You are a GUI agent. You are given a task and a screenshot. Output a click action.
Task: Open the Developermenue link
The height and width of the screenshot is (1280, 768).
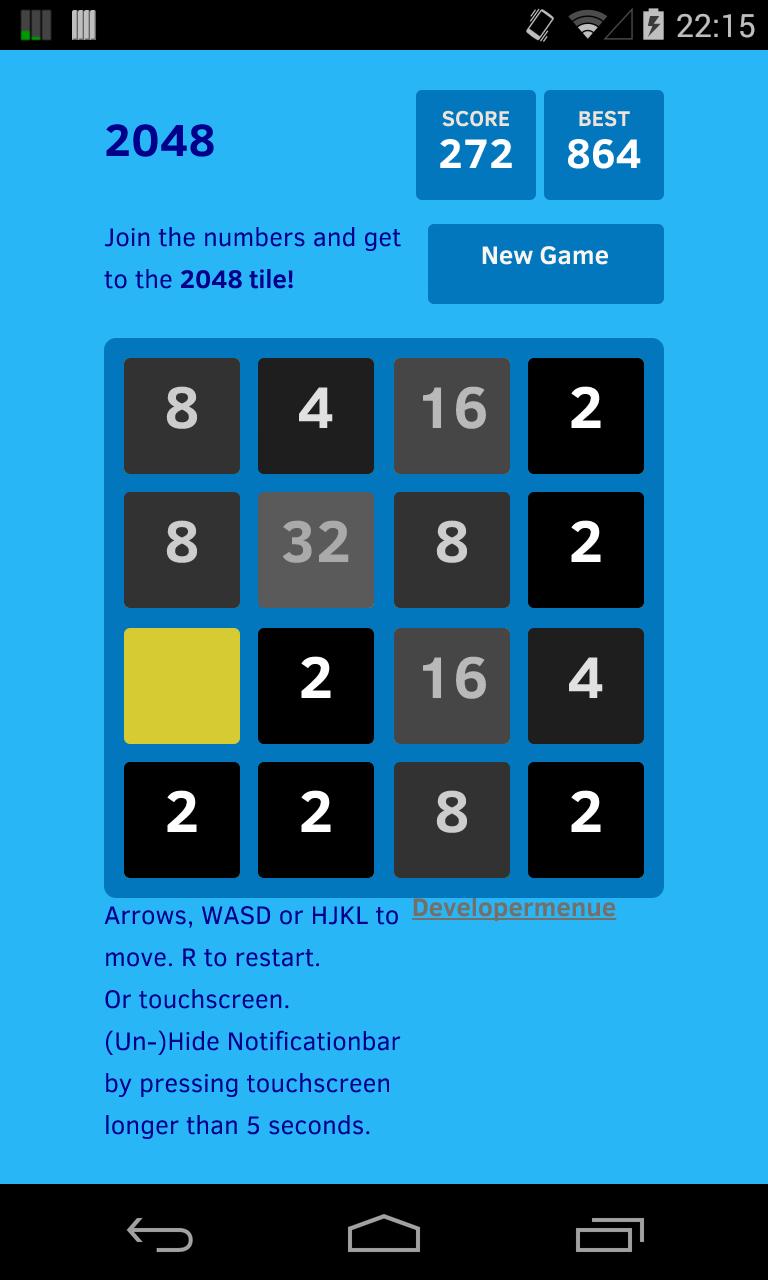click(514, 908)
